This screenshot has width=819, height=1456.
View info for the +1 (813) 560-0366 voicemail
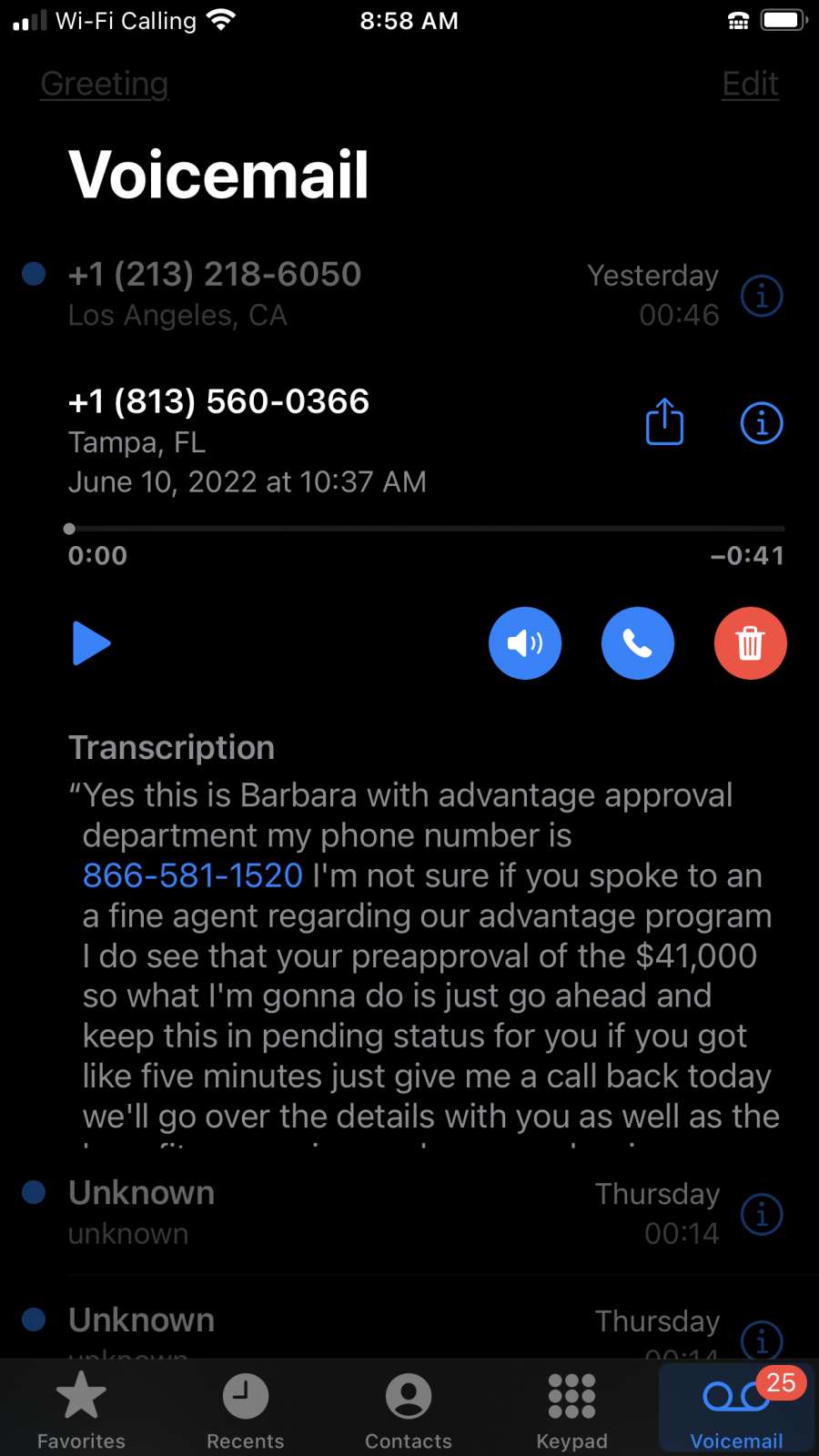pos(762,423)
